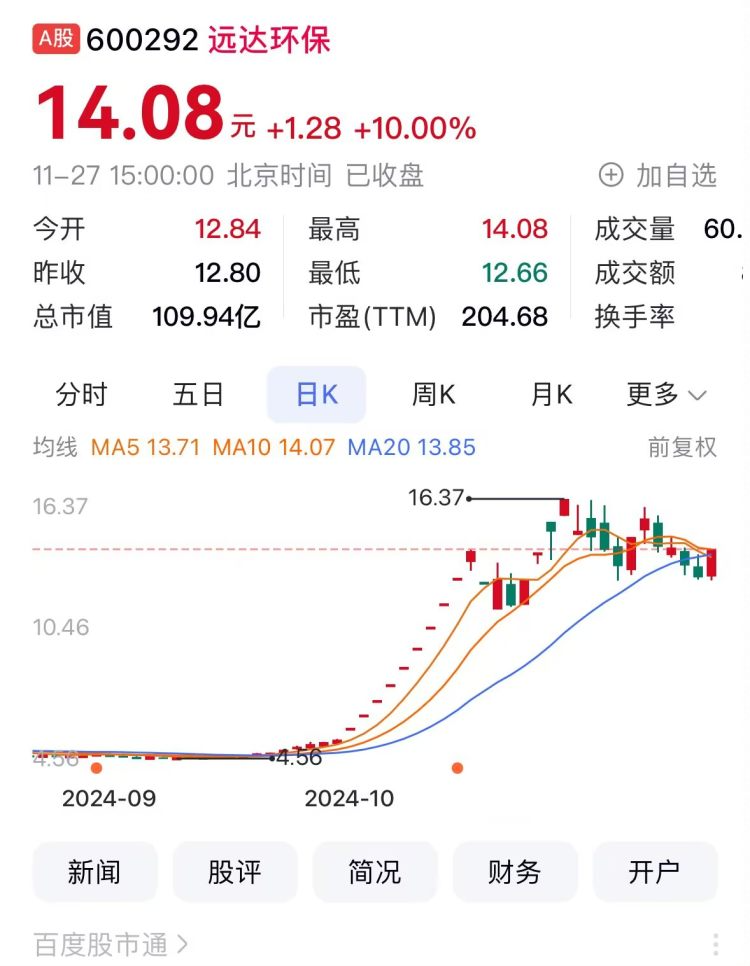750x966 pixels.
Task: Switch to the 五日 chart tab
Action: click(198, 395)
